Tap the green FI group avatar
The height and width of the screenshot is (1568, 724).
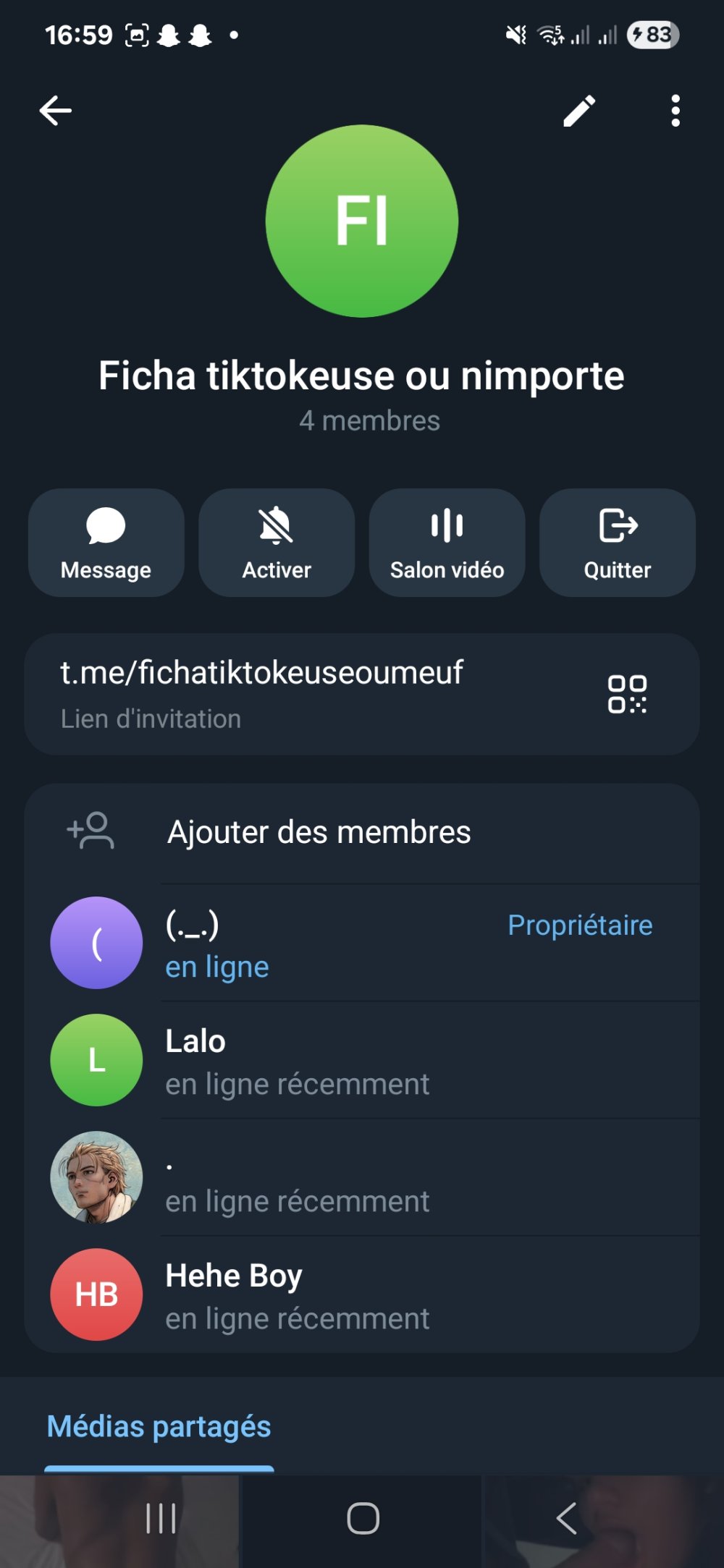(x=362, y=221)
